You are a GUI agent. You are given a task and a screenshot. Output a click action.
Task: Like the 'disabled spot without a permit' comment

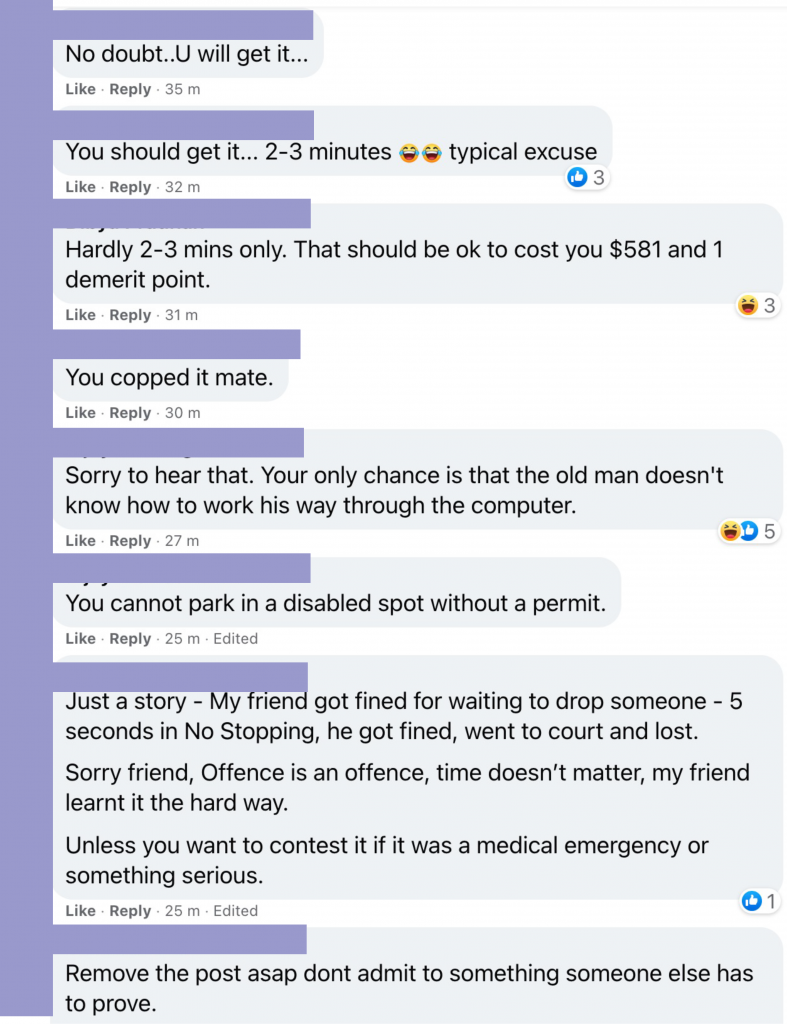pos(80,639)
